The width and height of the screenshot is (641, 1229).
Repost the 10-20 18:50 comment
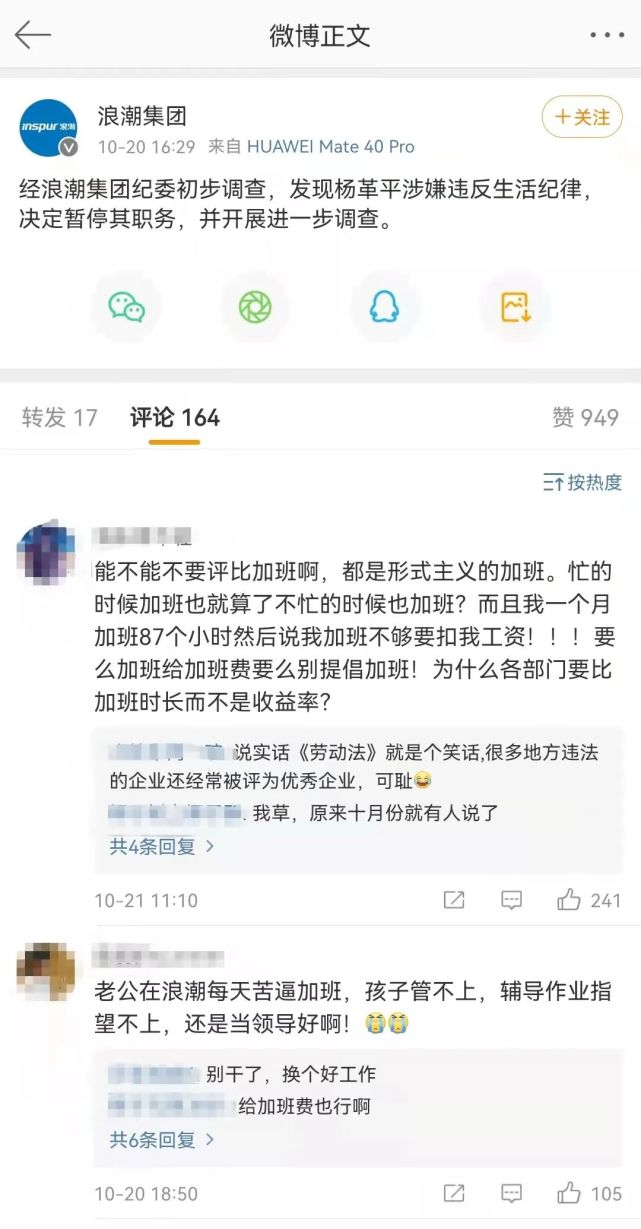454,1193
